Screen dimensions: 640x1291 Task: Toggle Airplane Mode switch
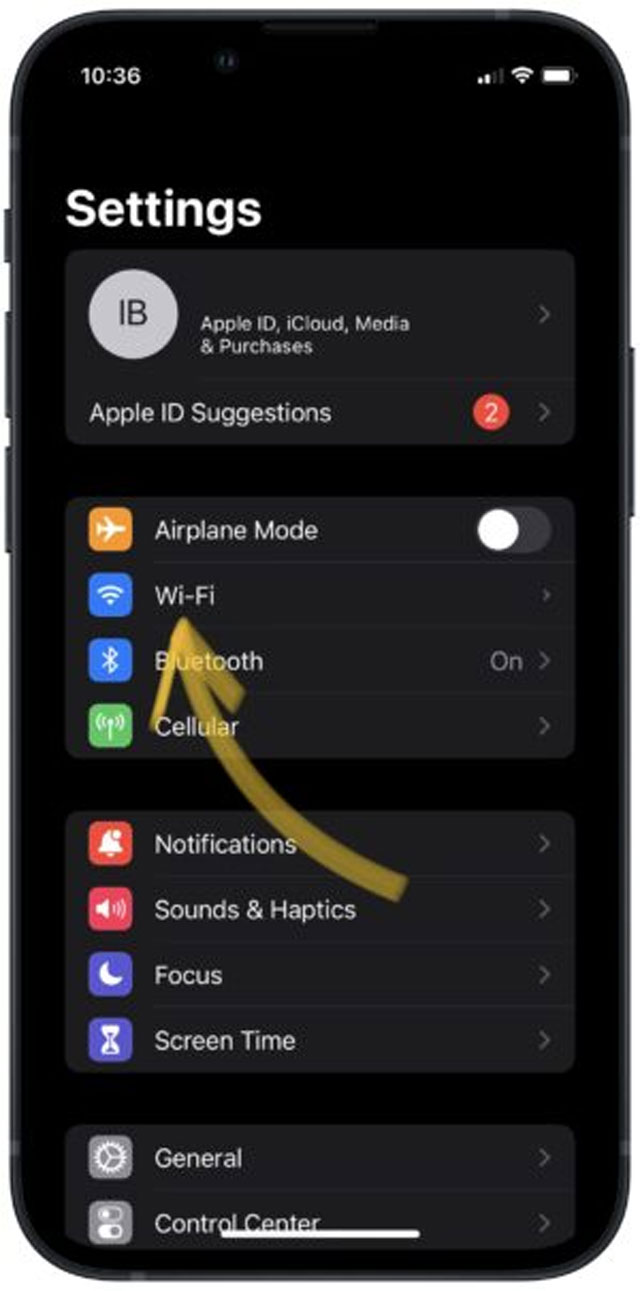pyautogui.click(x=513, y=531)
